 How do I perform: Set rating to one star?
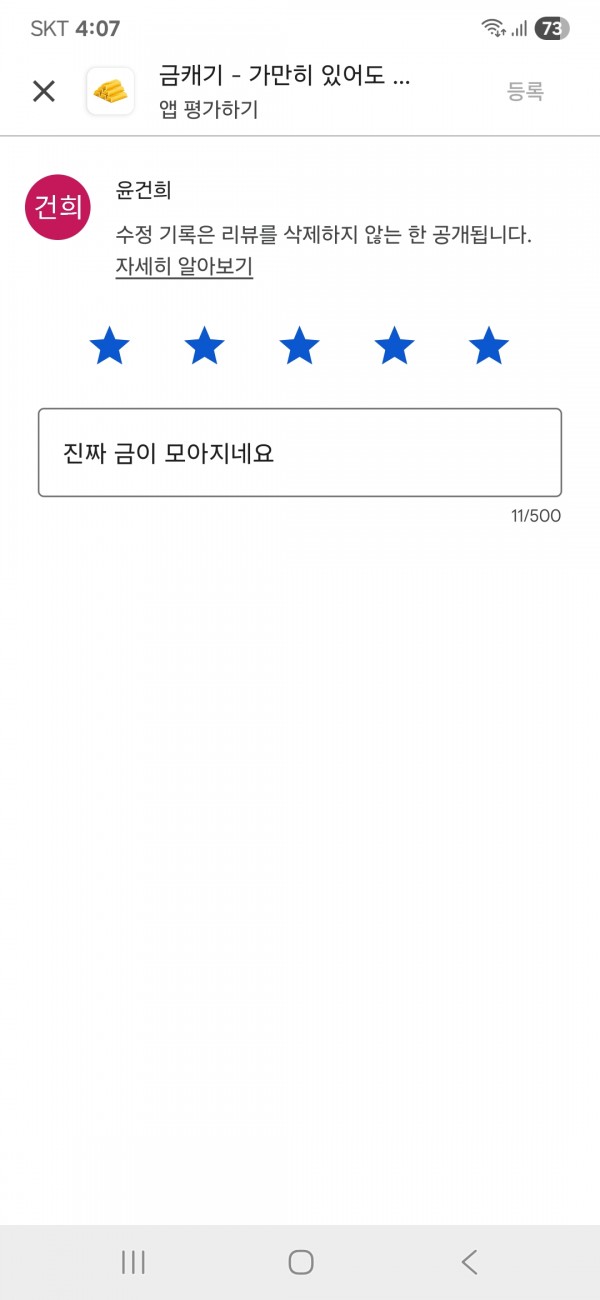point(110,346)
